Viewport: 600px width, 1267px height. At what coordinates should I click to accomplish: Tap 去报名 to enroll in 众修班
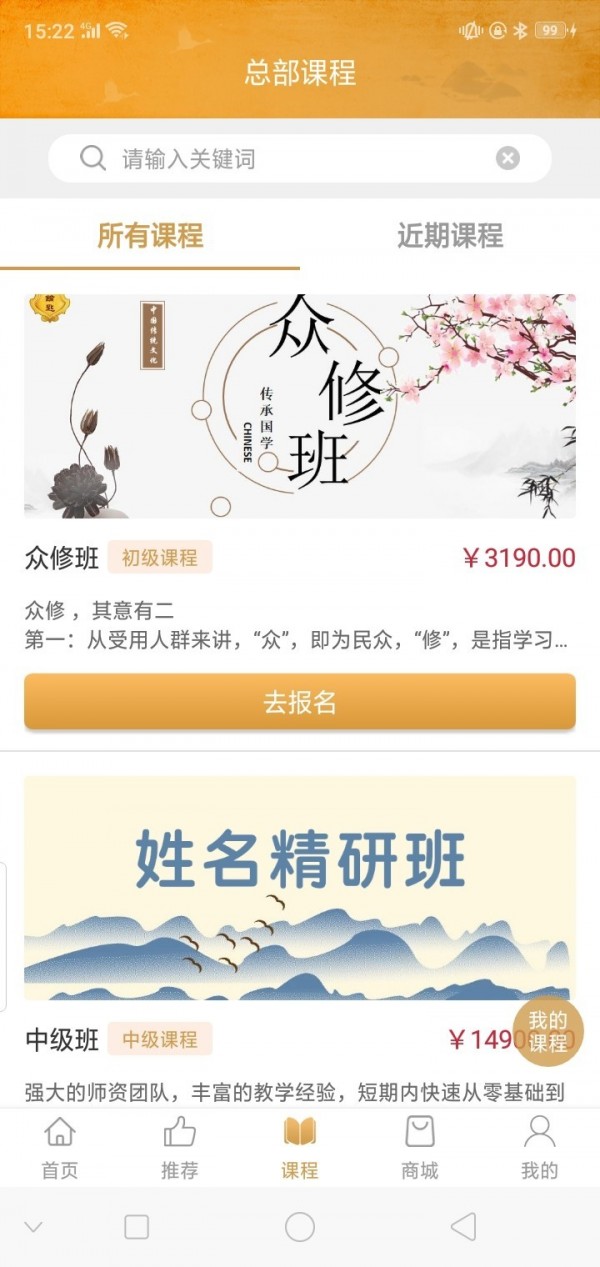(x=300, y=702)
